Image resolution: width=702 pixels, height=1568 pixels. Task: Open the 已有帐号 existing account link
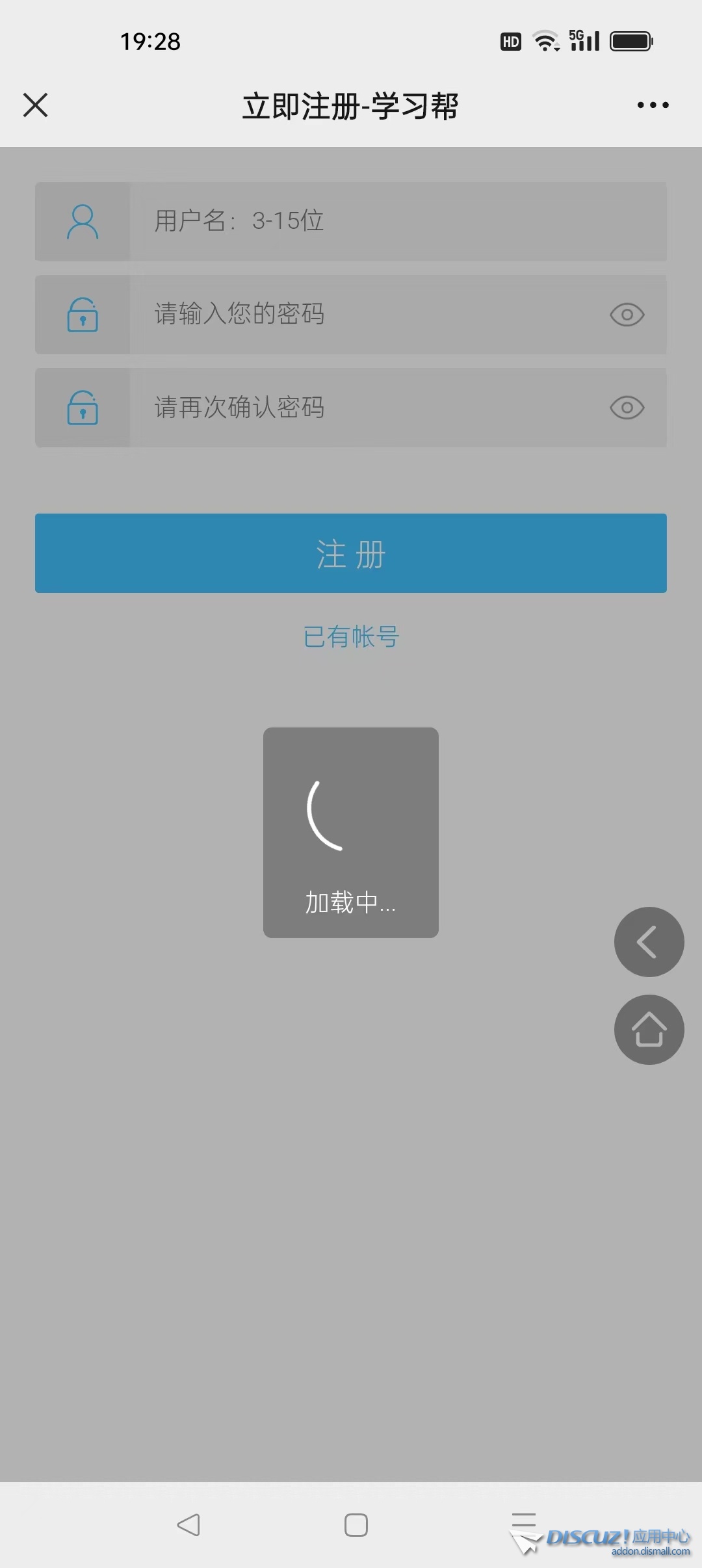350,637
